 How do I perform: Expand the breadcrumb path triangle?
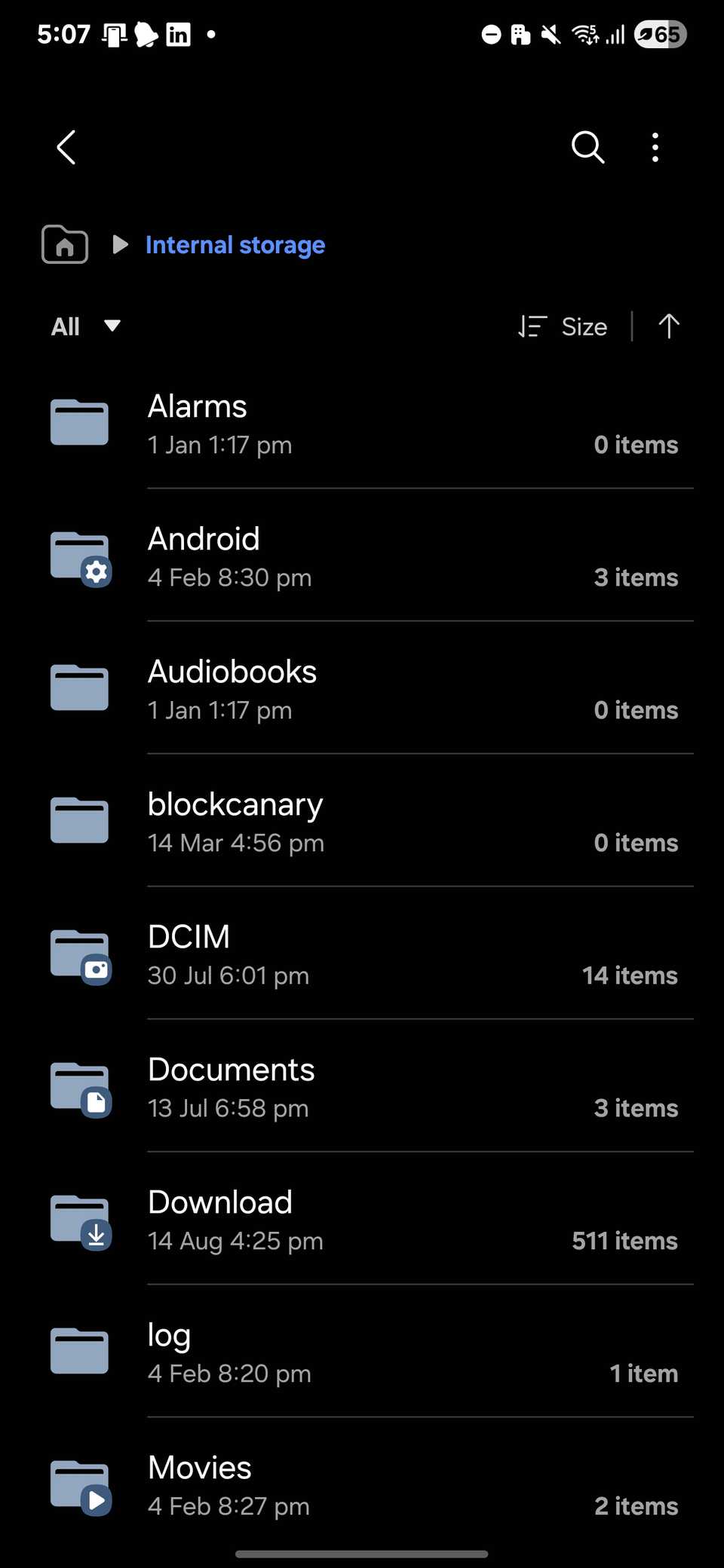click(119, 244)
